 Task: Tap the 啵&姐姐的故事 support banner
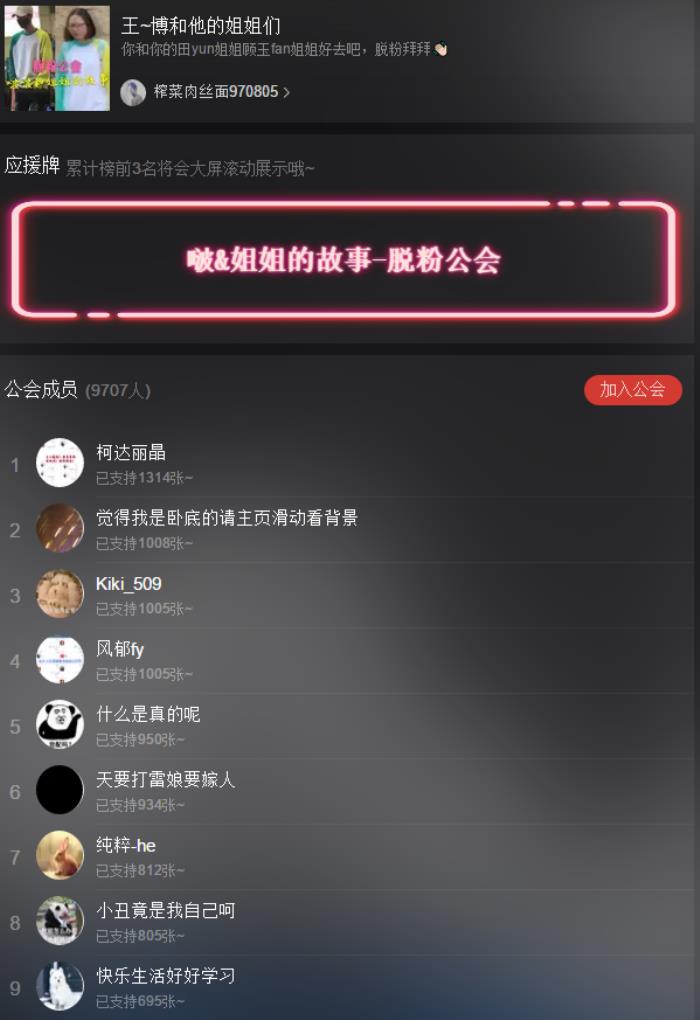point(344,260)
